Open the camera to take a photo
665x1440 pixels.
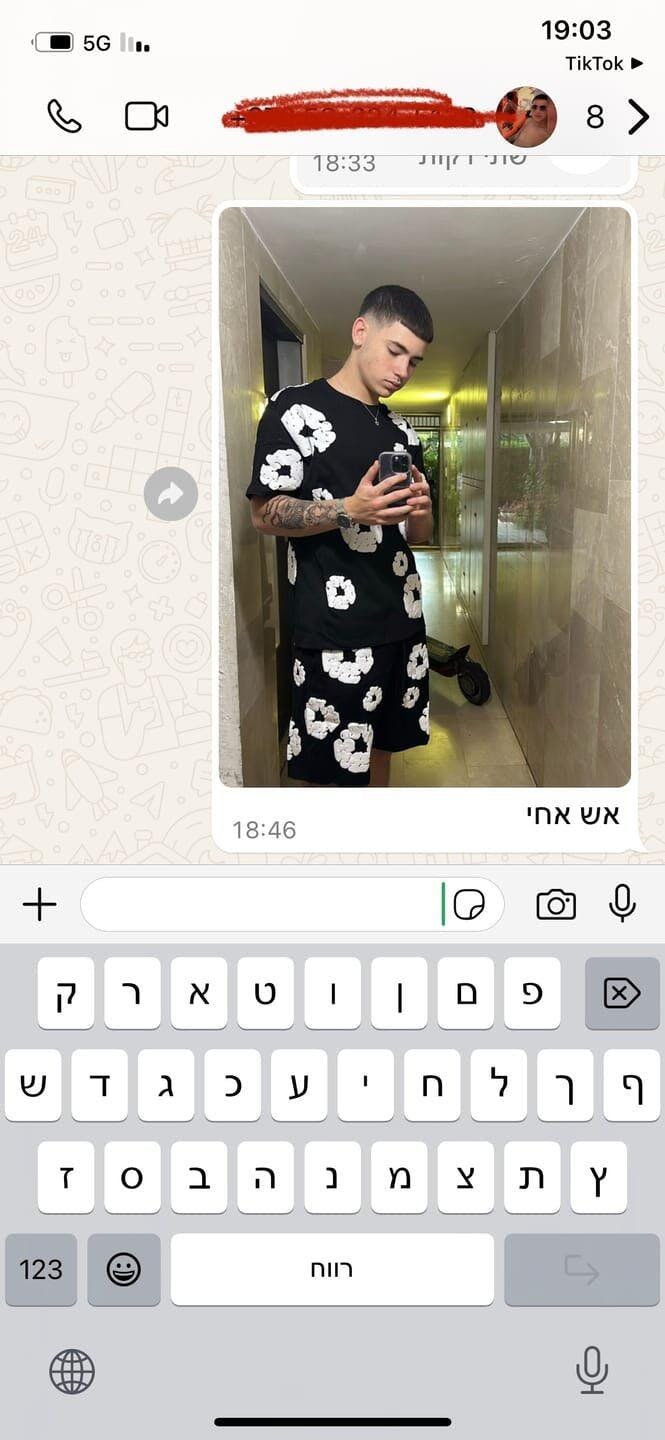(556, 905)
